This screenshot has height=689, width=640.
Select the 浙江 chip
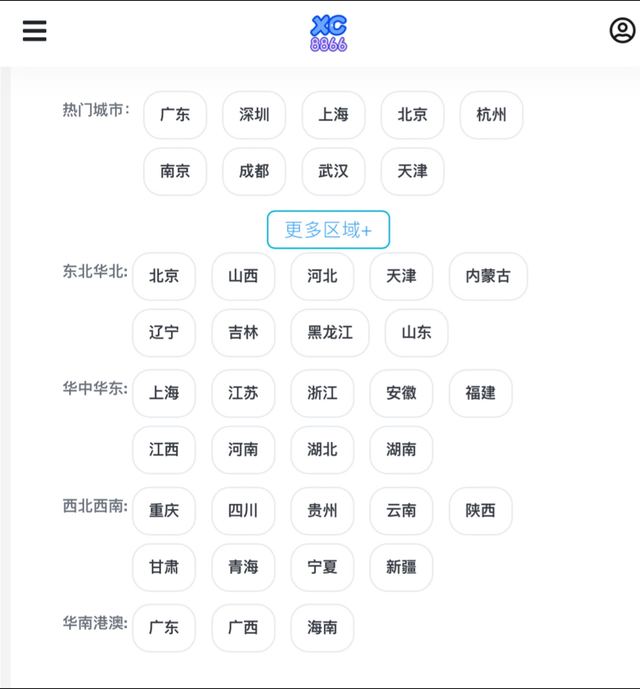(322, 393)
